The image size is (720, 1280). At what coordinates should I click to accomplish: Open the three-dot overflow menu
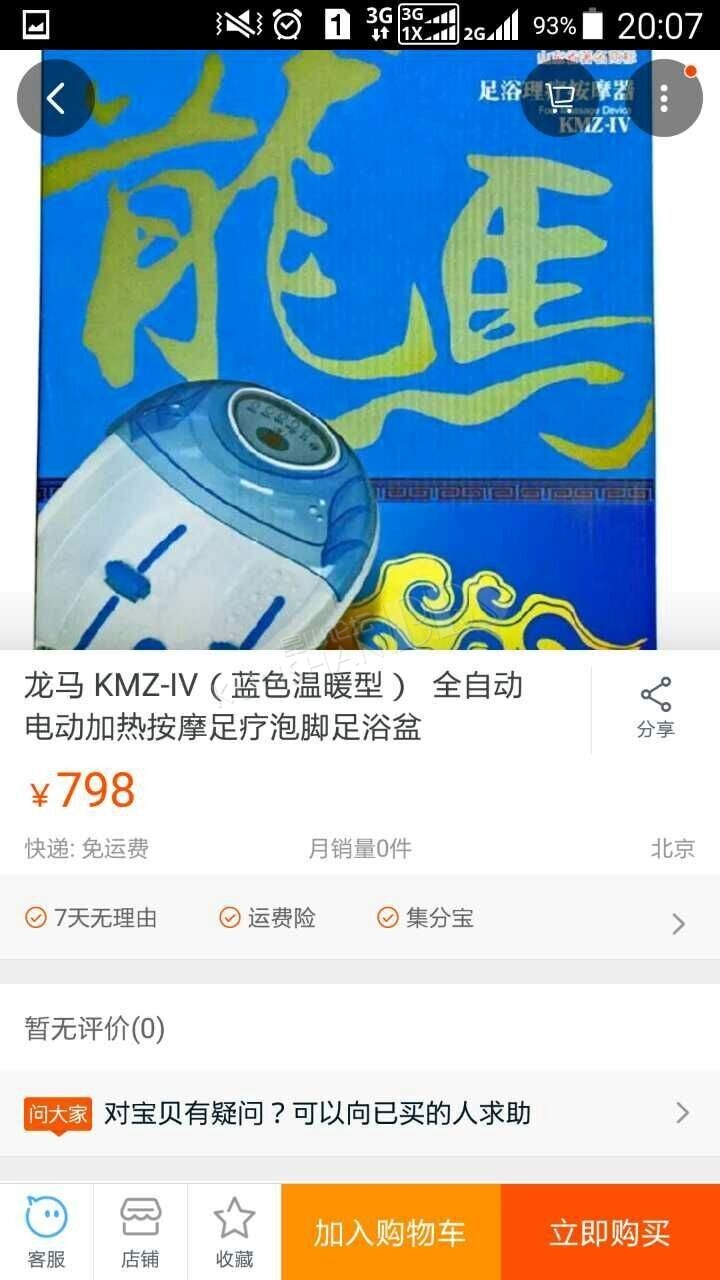[664, 98]
